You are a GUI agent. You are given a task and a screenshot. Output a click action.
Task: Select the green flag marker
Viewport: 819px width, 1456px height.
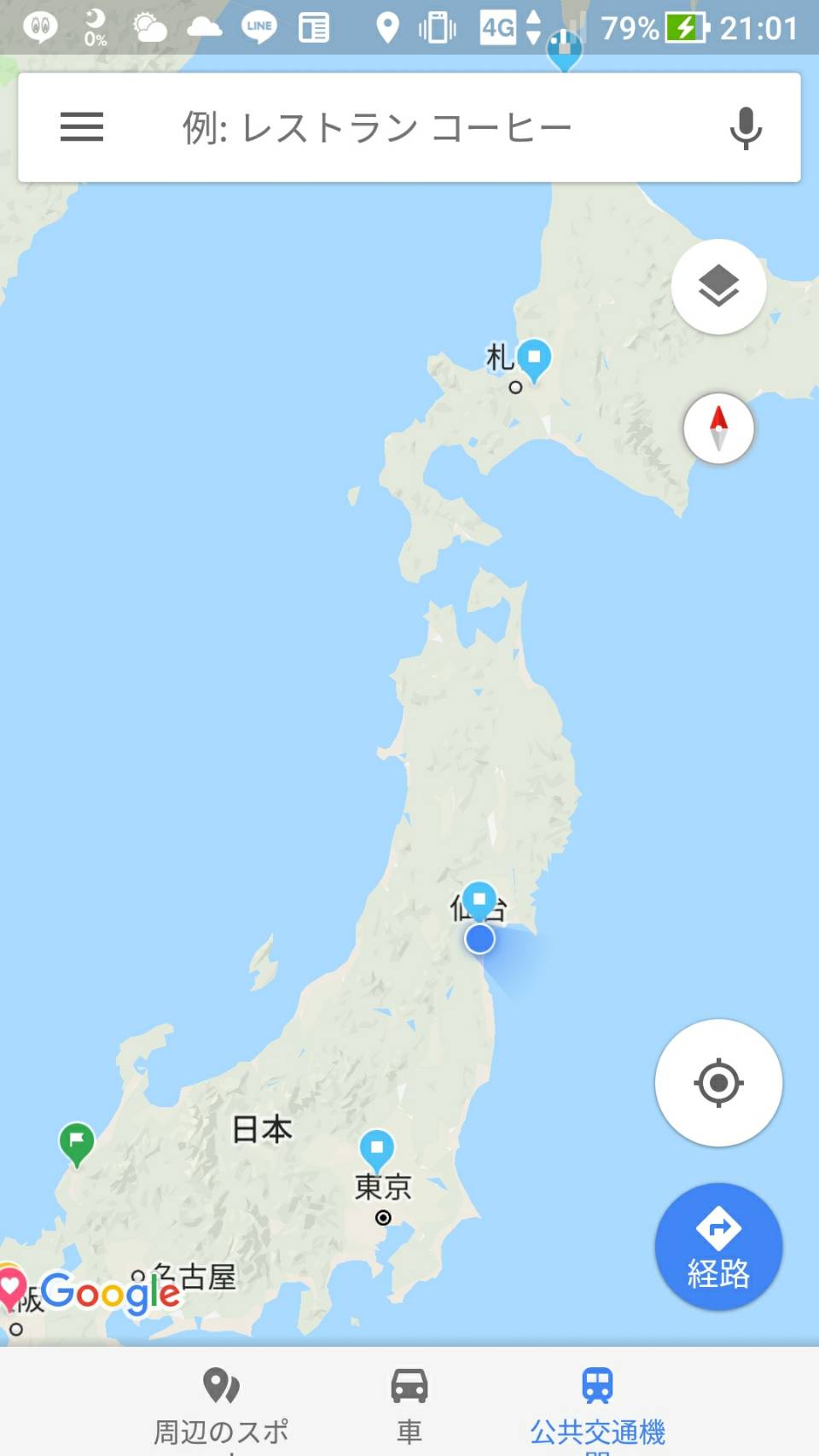pos(77,1141)
